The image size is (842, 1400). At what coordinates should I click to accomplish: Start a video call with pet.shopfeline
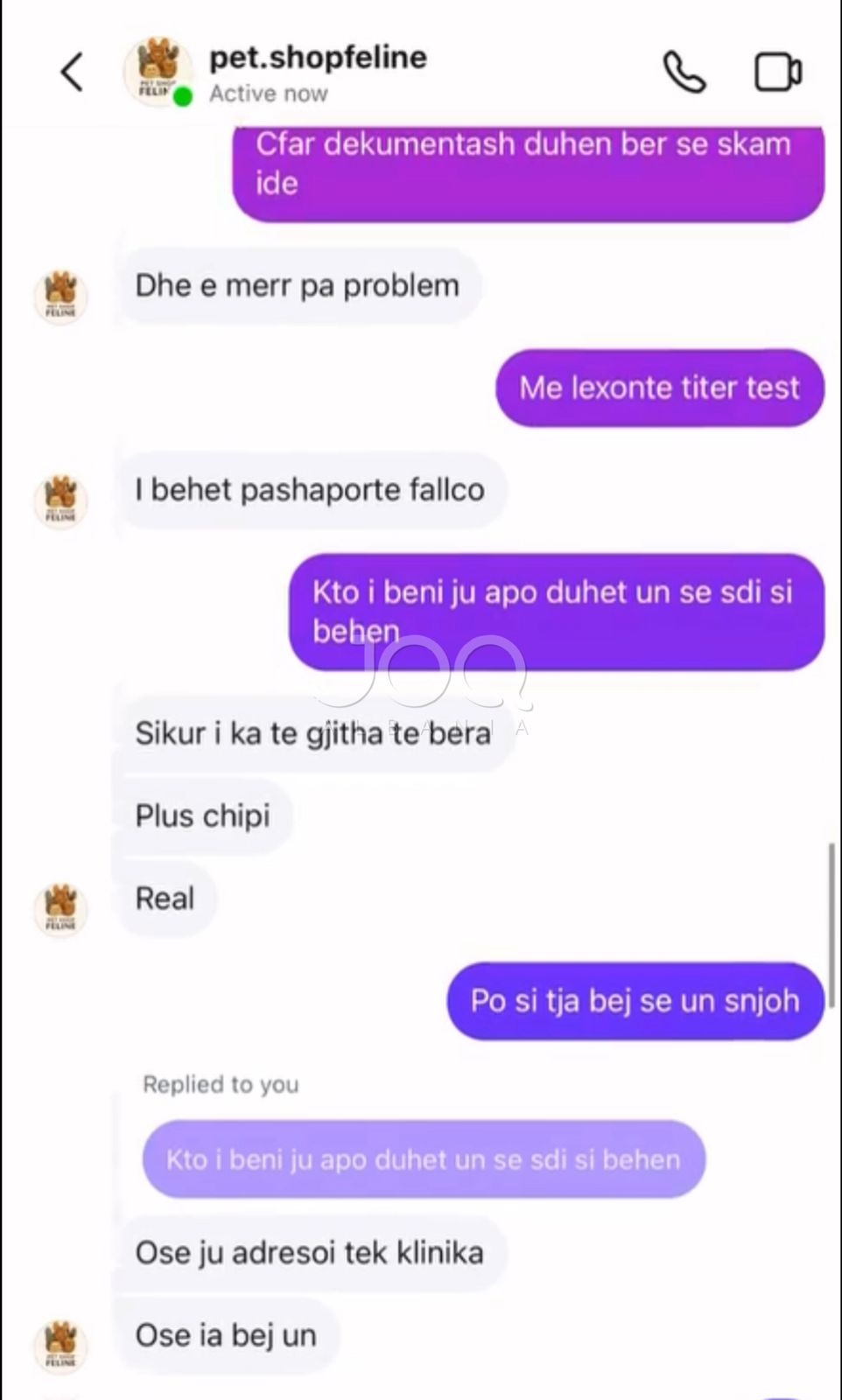pos(777,72)
